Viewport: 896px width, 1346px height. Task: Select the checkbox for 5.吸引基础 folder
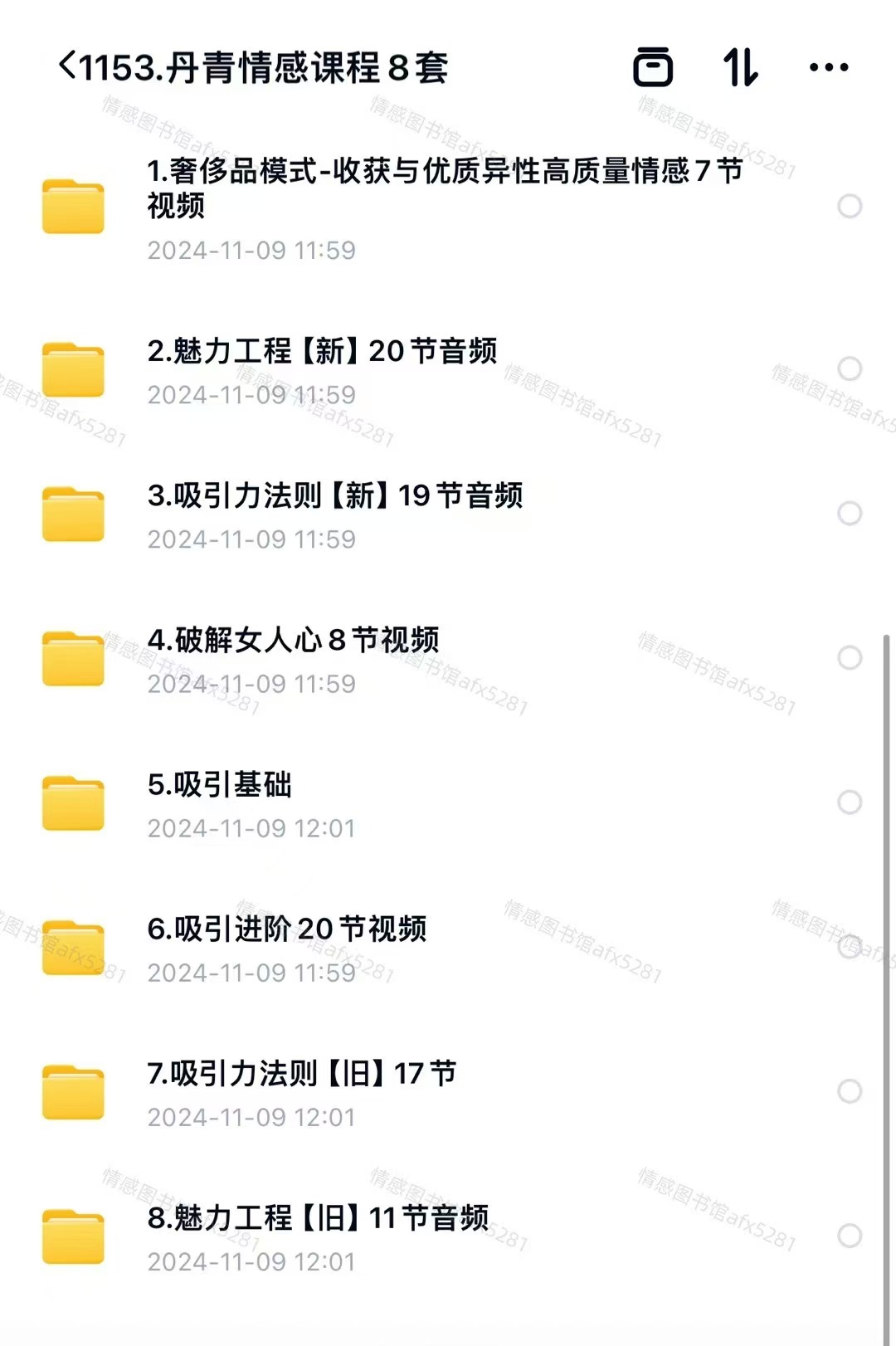pos(850,802)
